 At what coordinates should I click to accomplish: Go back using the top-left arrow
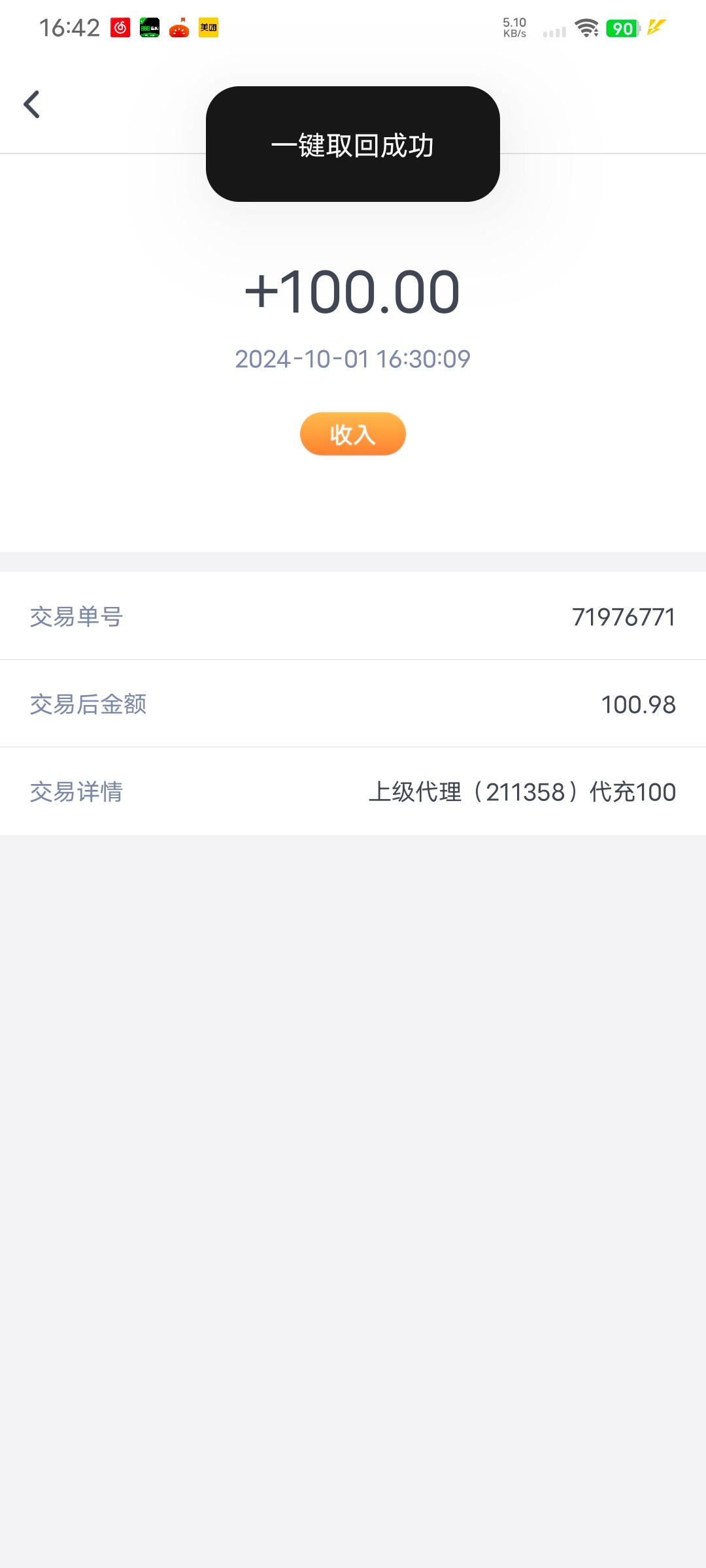click(x=31, y=105)
